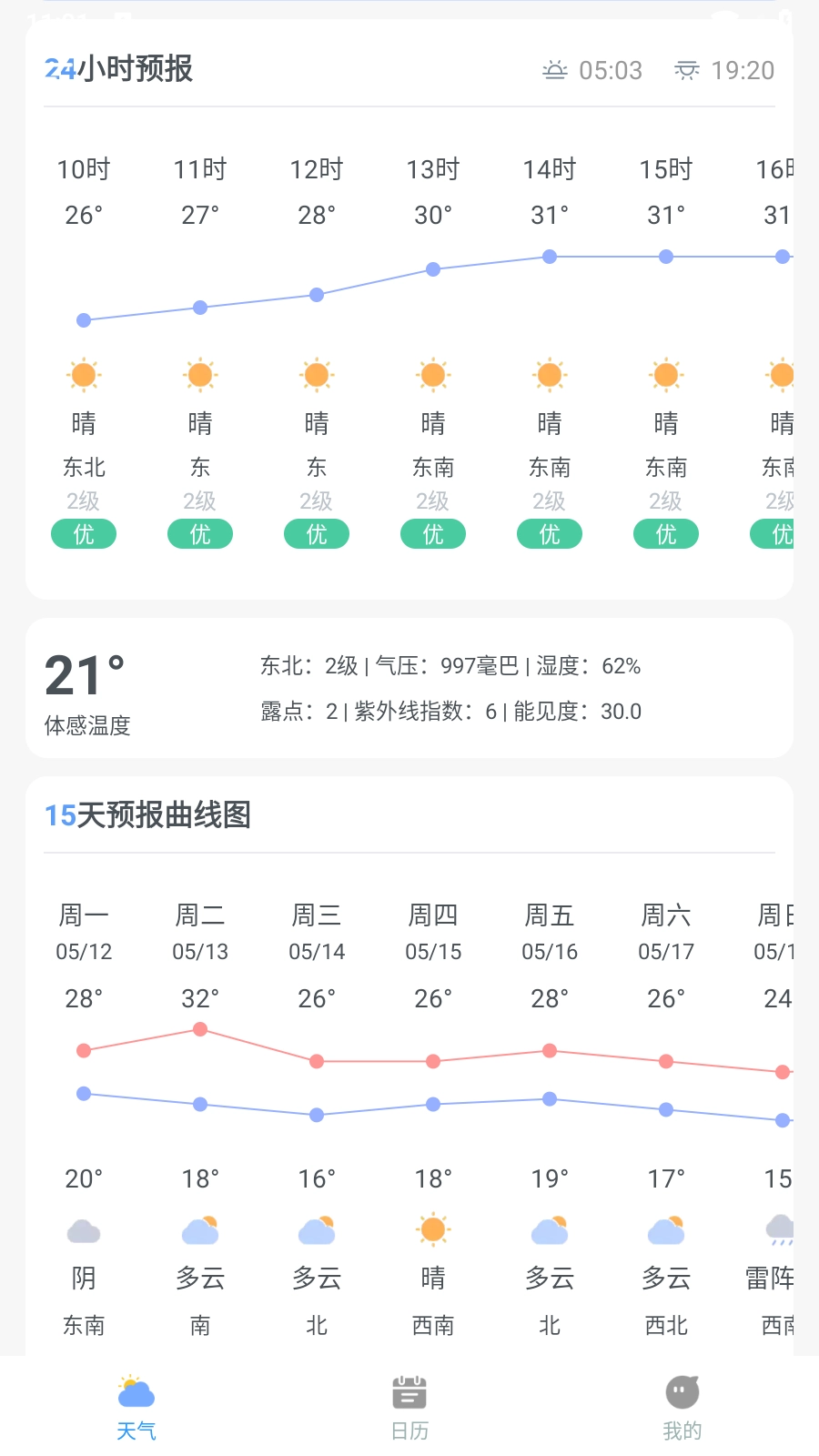Viewport: 819px width, 1456px height.
Task: Click the thunderstorm icon on 周日
Action: [x=781, y=1231]
